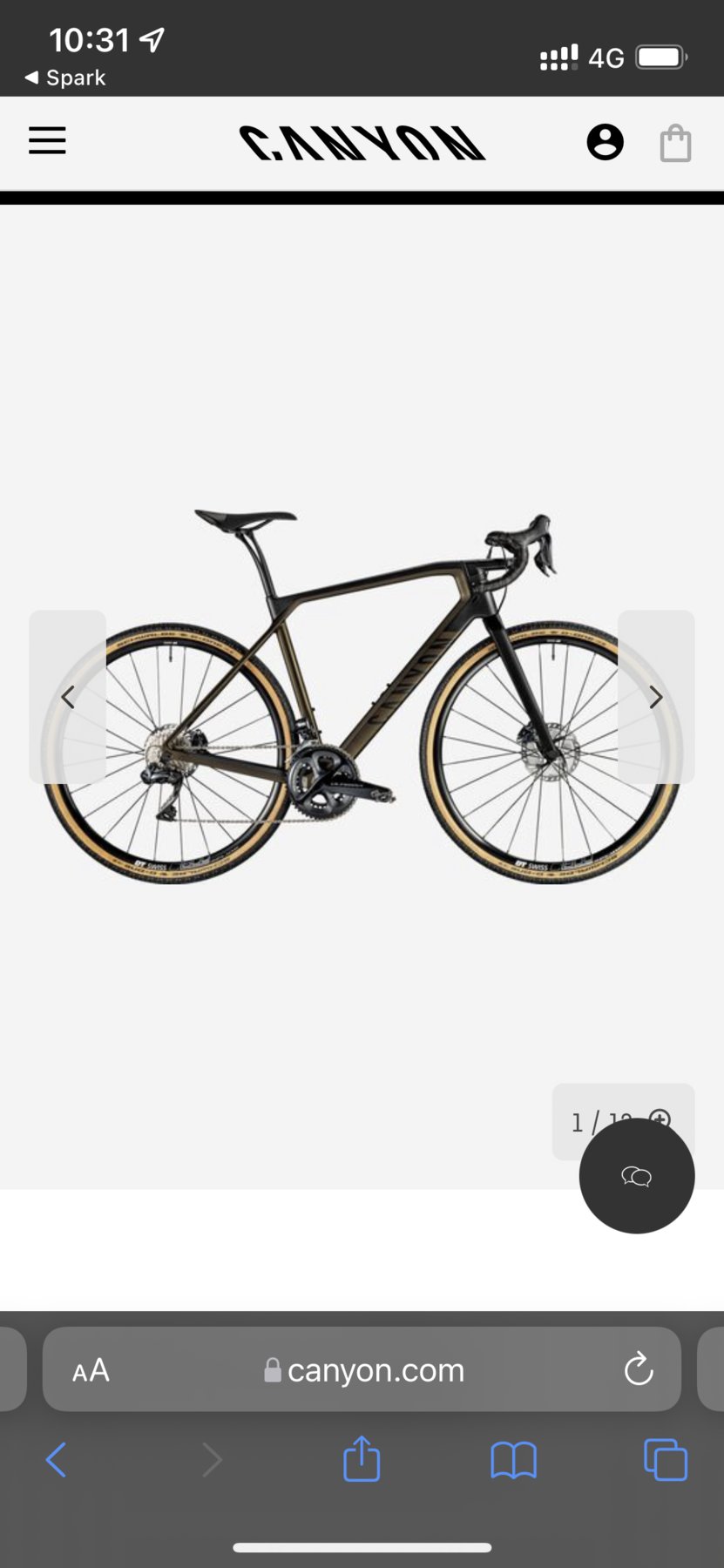
Task: Return to the Spark app
Action: 65,78
